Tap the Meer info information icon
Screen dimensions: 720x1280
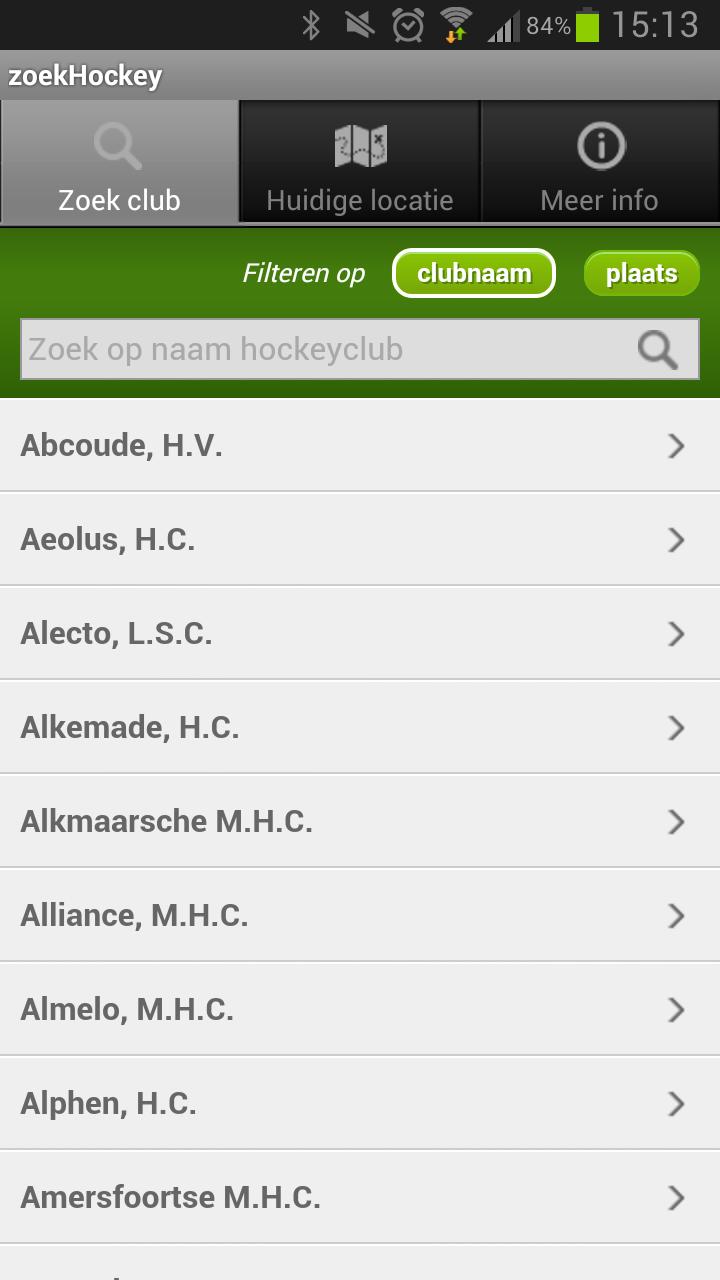point(598,146)
